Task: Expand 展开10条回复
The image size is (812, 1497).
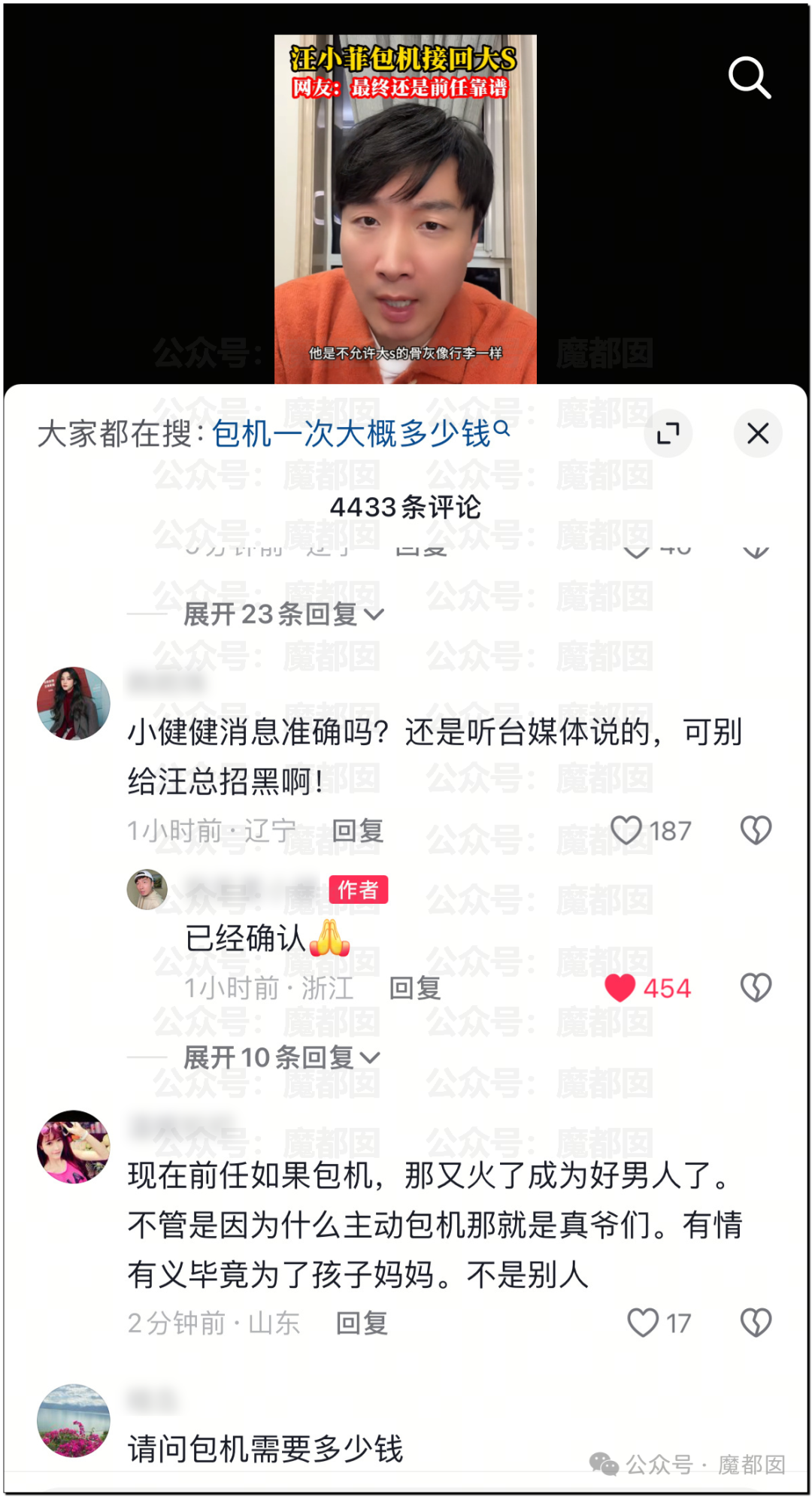Action: coord(282,1057)
